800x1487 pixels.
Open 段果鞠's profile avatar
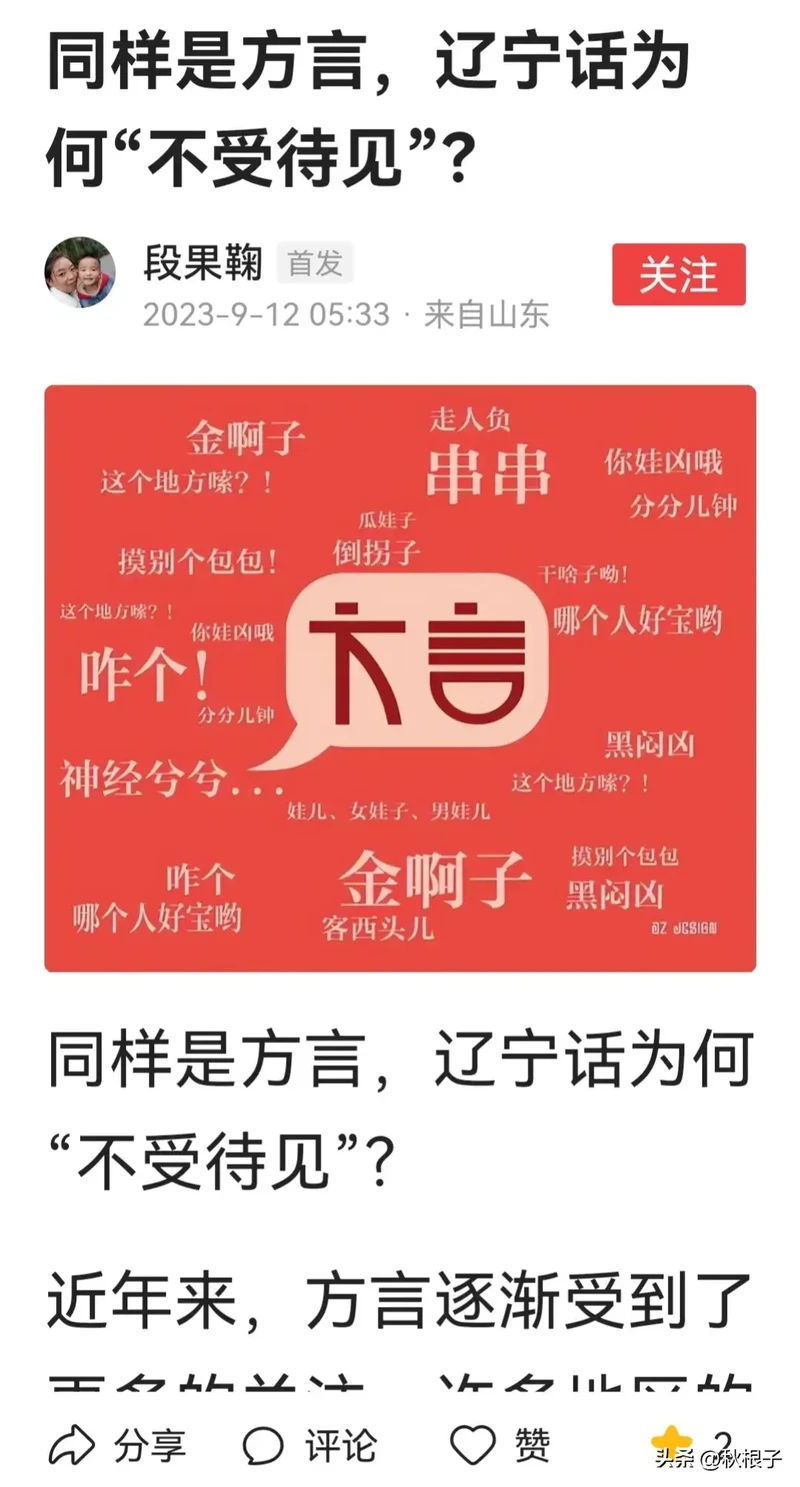[x=80, y=272]
